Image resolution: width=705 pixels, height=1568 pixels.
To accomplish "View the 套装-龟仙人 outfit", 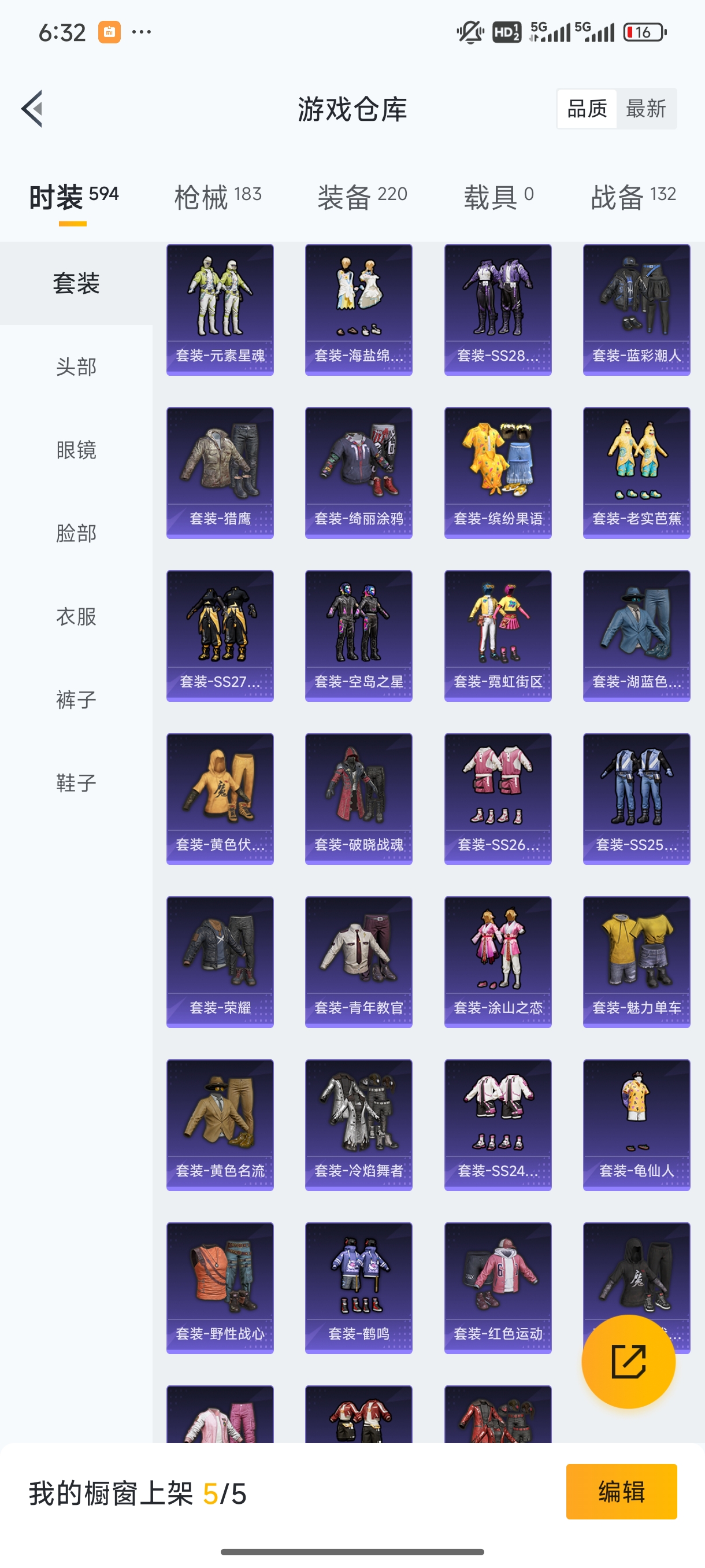I will [636, 1125].
